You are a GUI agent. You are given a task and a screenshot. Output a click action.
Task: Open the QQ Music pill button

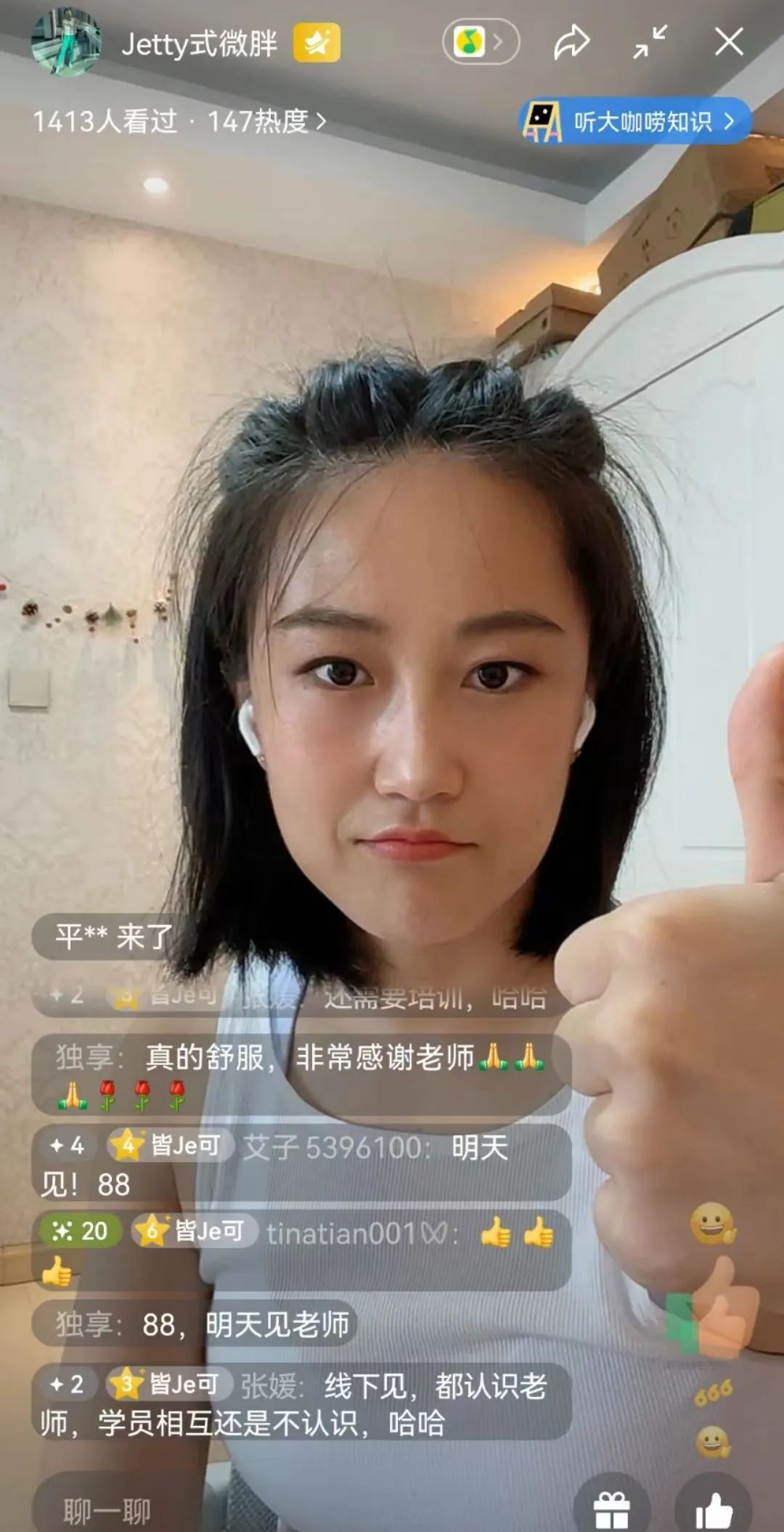481,43
